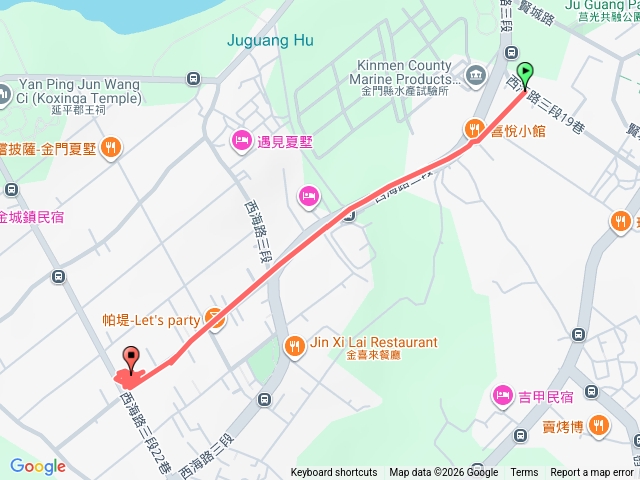The height and width of the screenshot is (480, 640).
Task: Tap the 喜悅小館 restaurant marker
Action: [473, 129]
